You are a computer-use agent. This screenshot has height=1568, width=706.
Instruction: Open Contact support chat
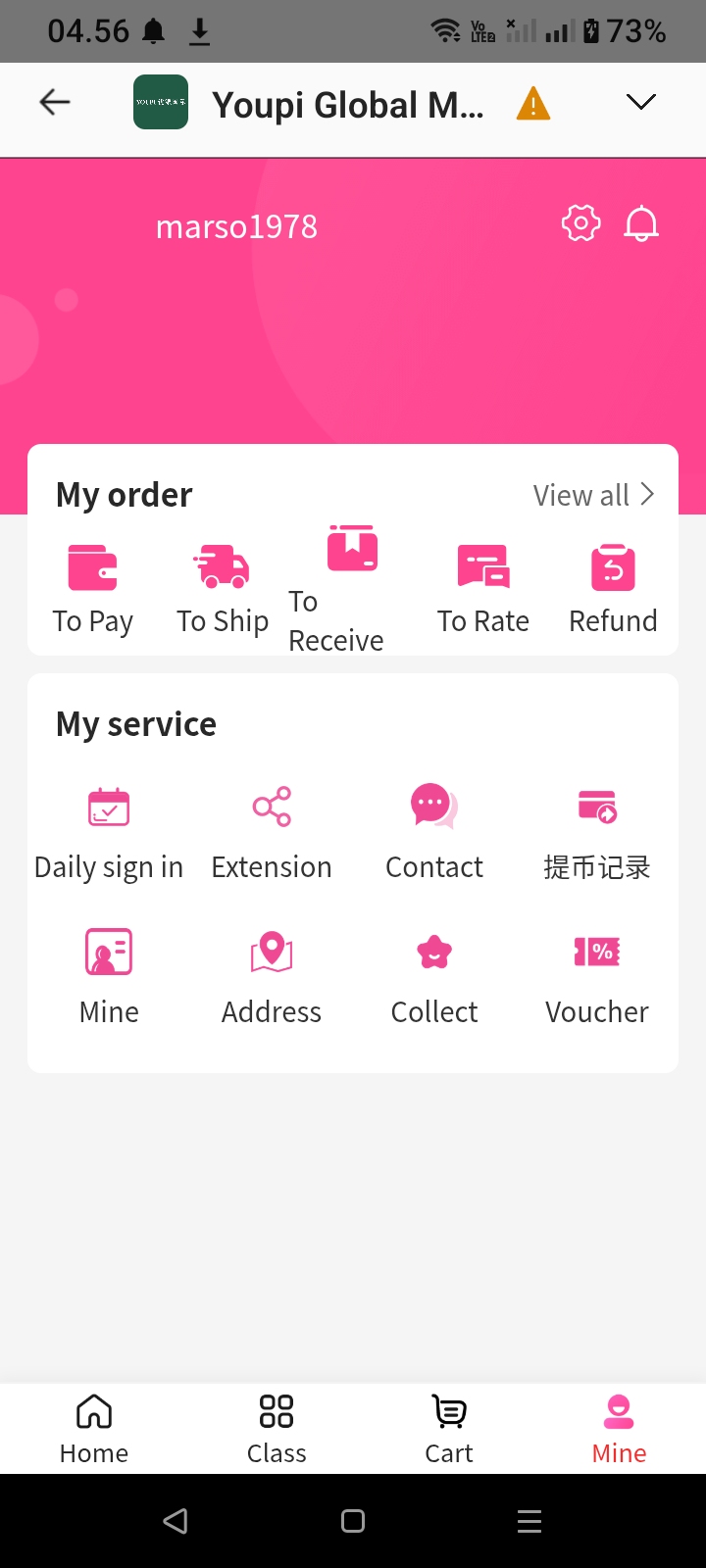click(x=434, y=833)
